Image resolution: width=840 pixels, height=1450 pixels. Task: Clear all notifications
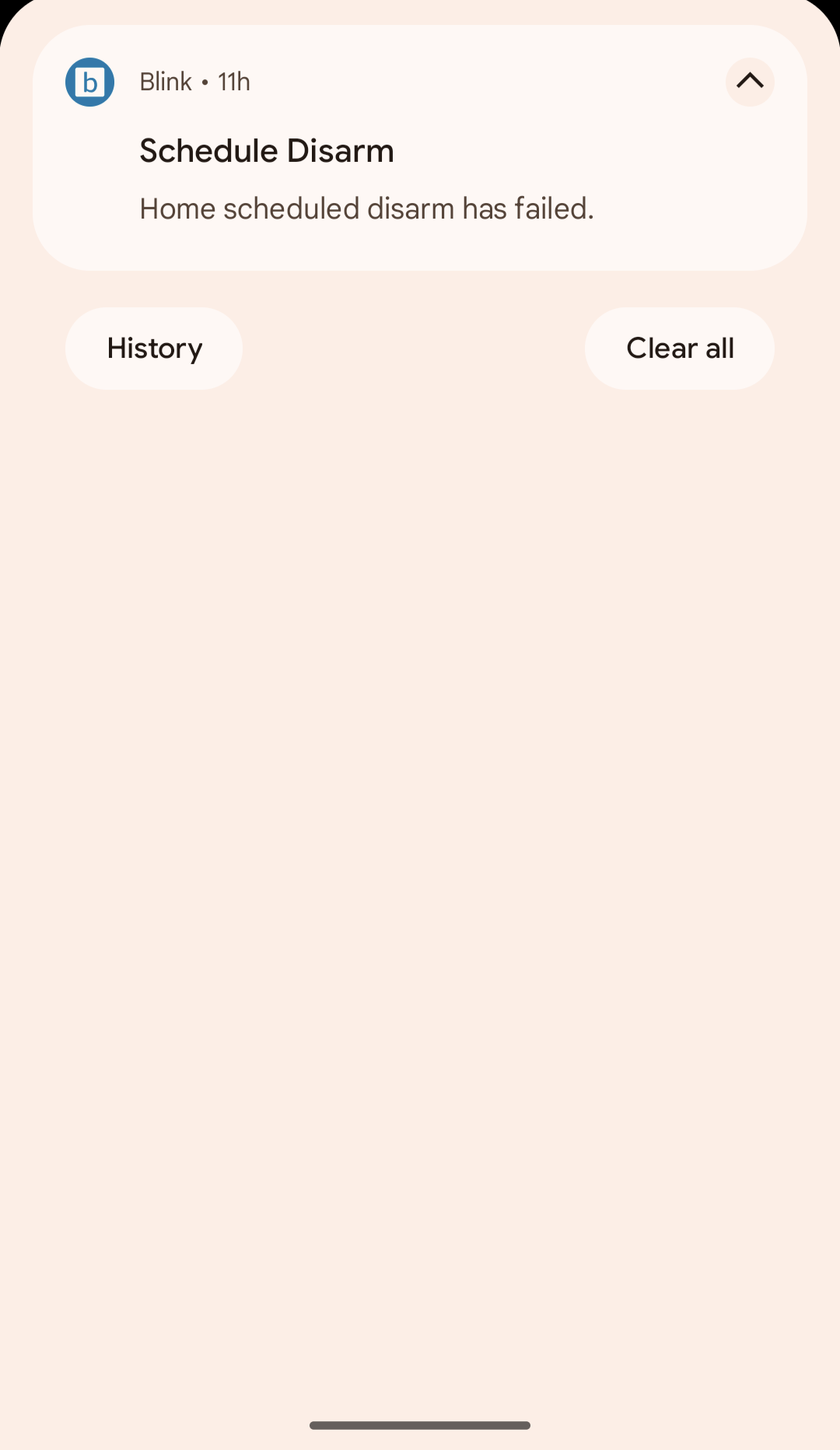[679, 348]
